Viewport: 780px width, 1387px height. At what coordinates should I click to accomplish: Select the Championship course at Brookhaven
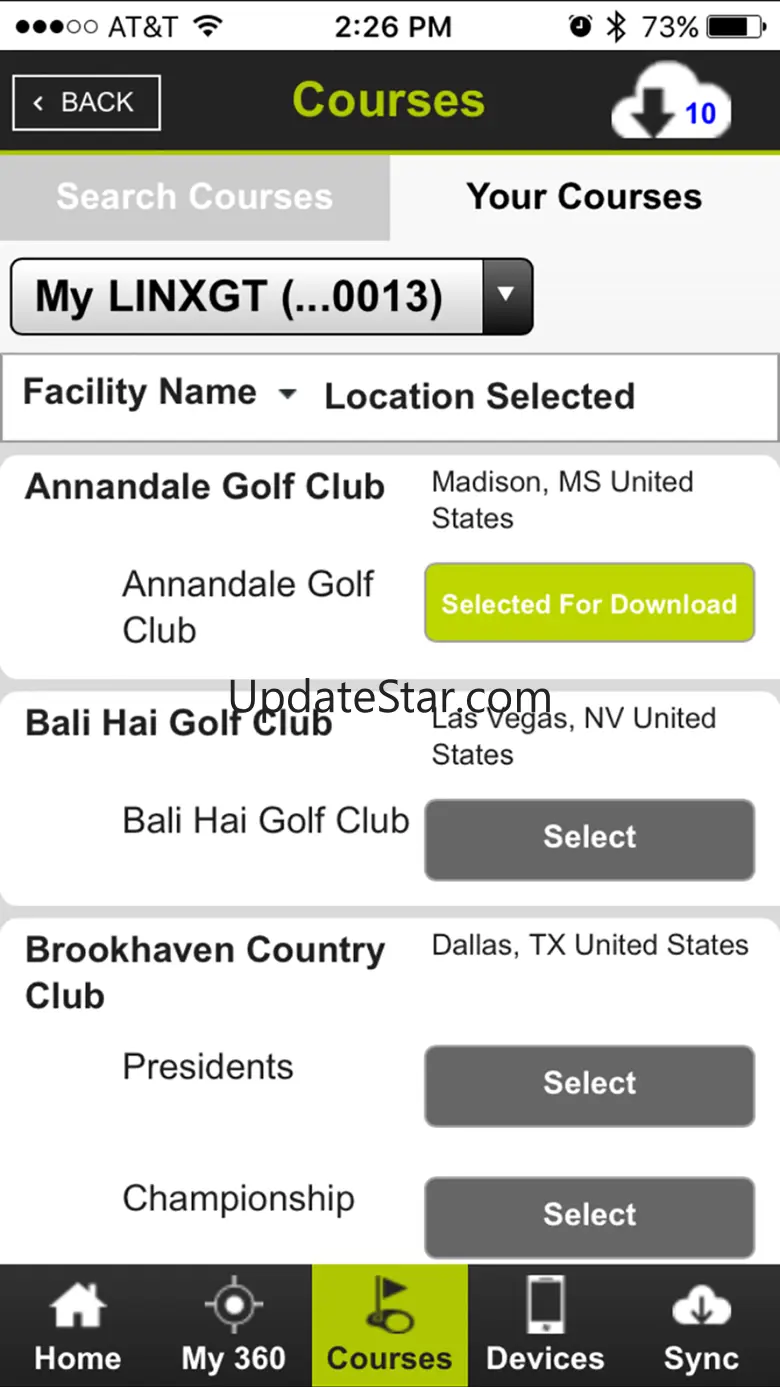tap(589, 1216)
